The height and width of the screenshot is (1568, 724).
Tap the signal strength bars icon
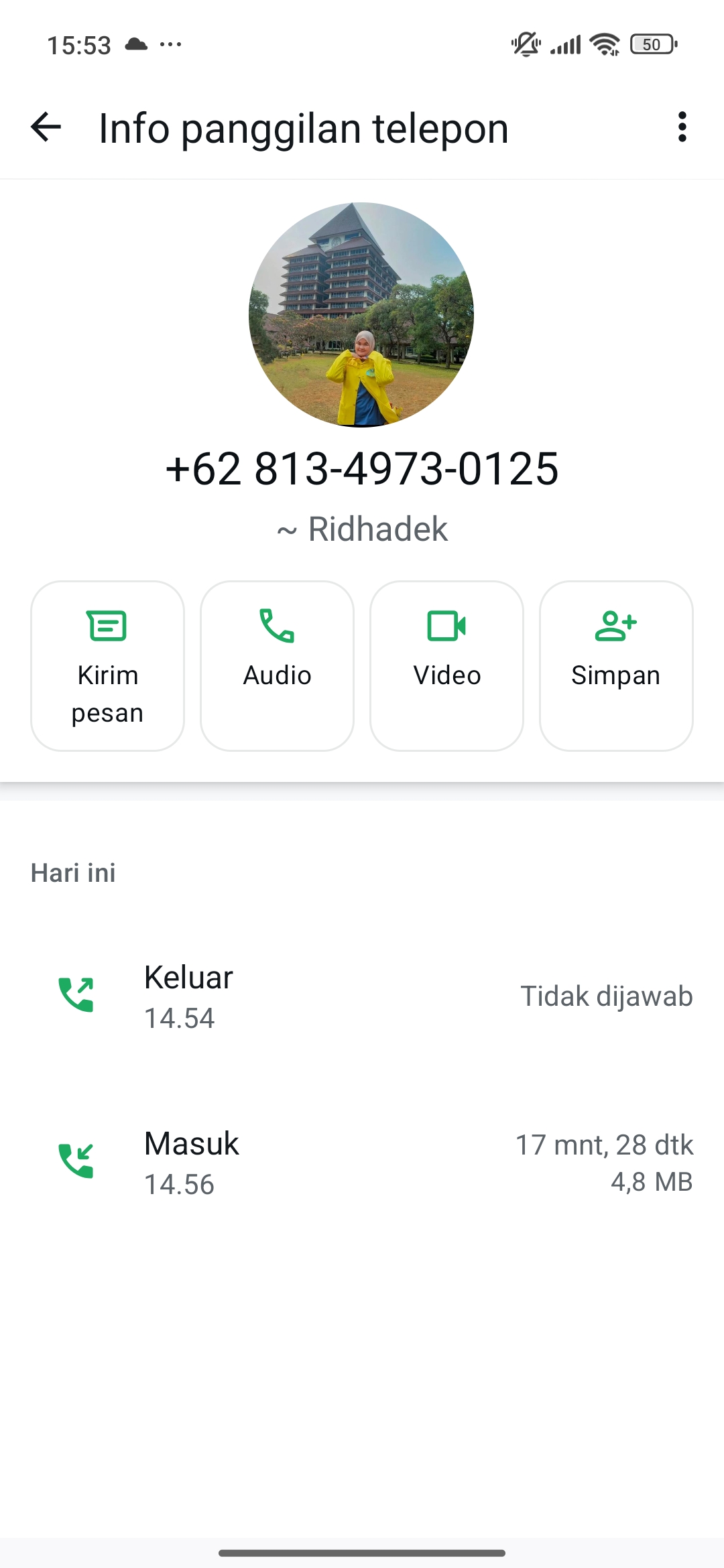(565, 44)
